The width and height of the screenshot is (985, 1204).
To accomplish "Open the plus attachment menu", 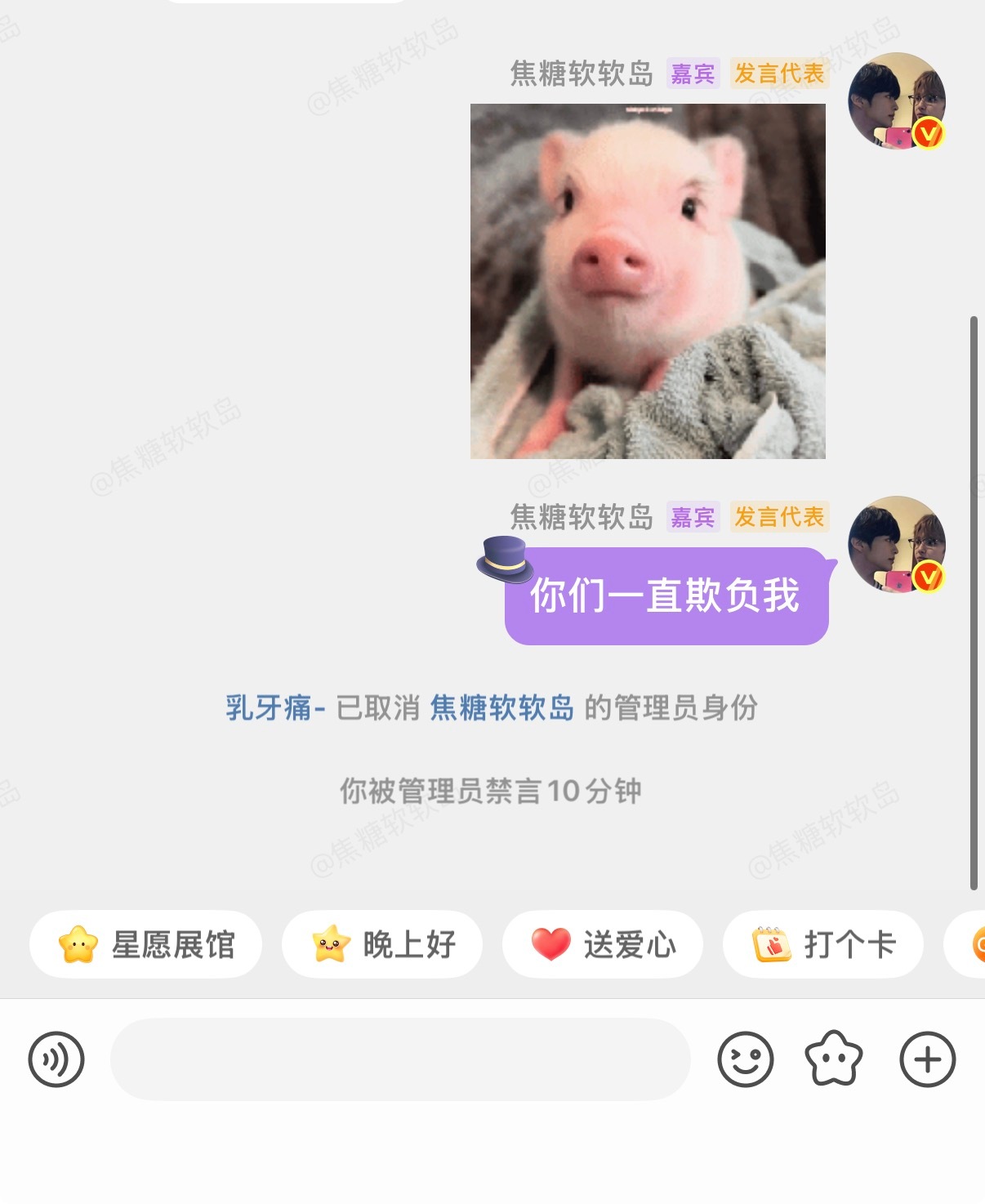I will 927,1059.
